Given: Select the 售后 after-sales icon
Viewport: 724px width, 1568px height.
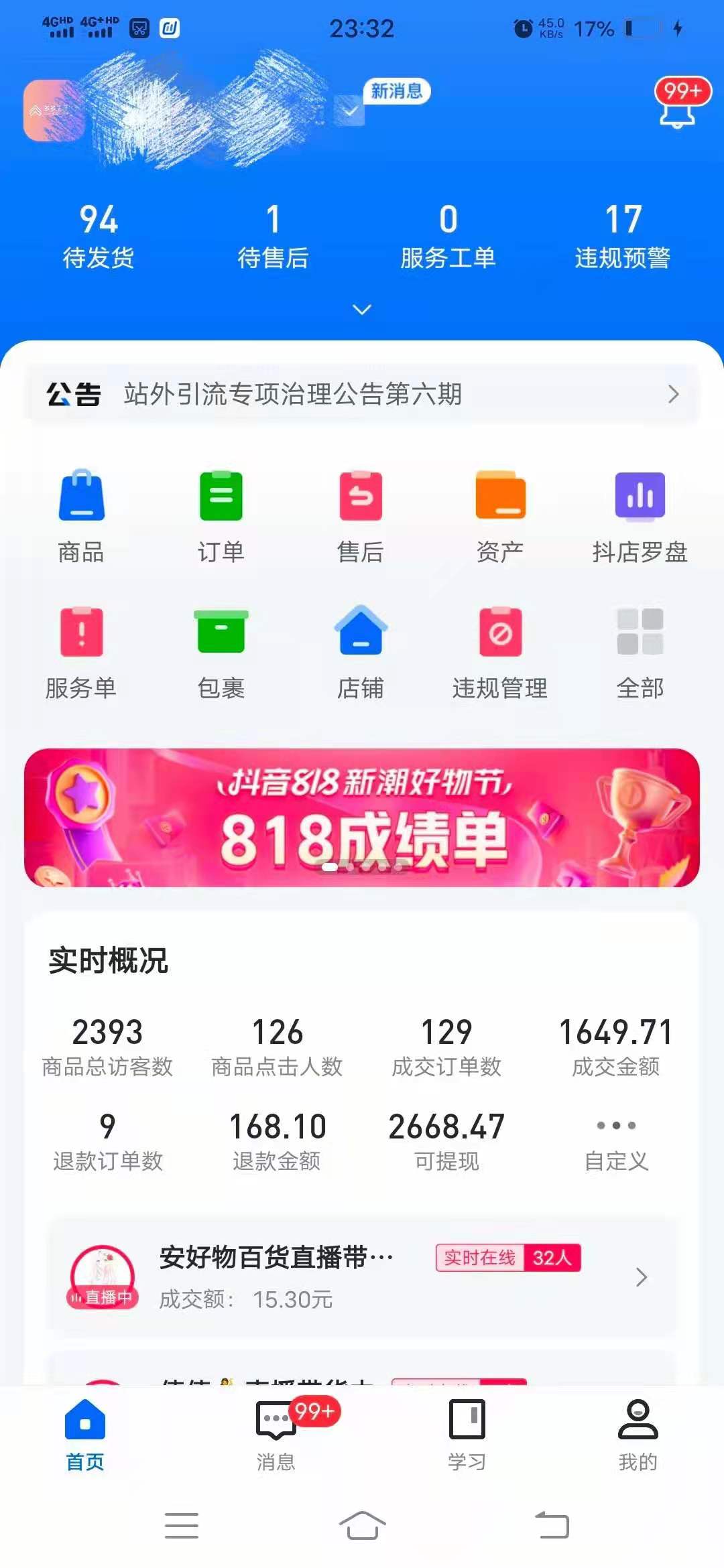Looking at the screenshot, I should click(361, 513).
